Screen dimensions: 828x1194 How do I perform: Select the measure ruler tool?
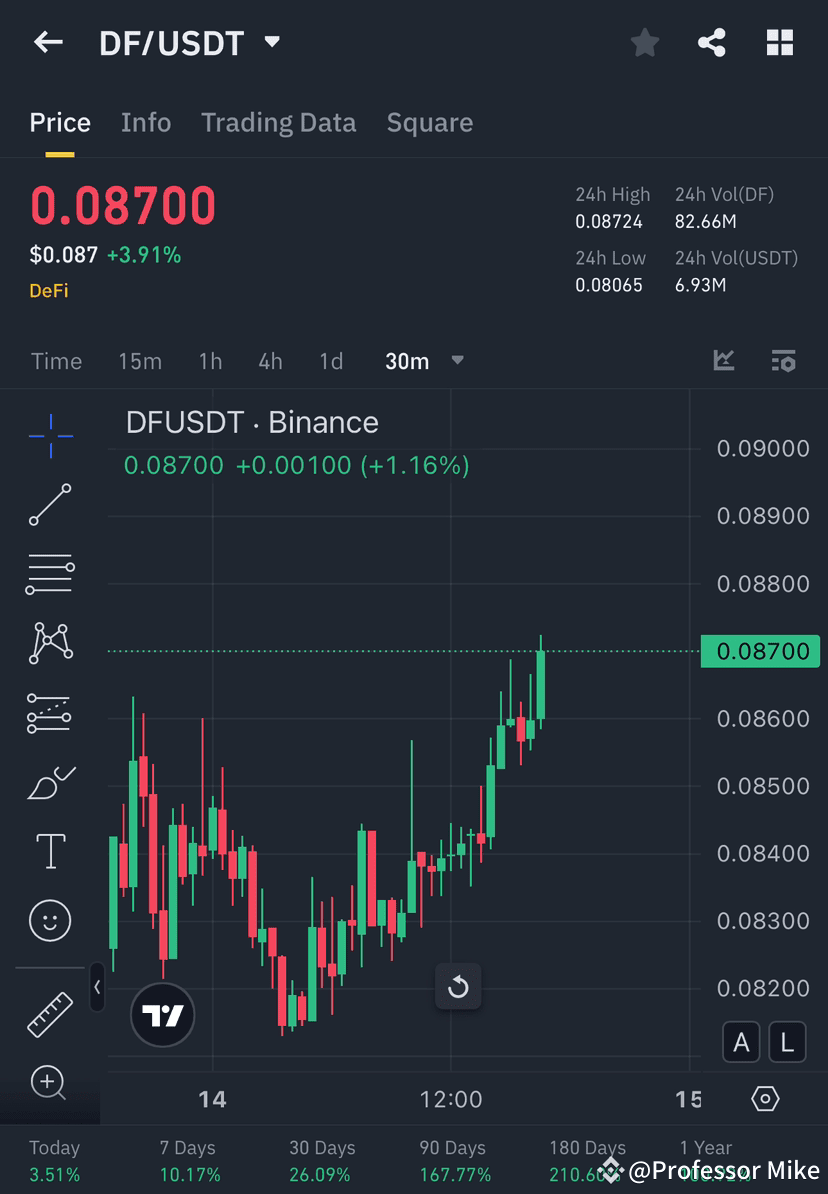click(x=50, y=1013)
